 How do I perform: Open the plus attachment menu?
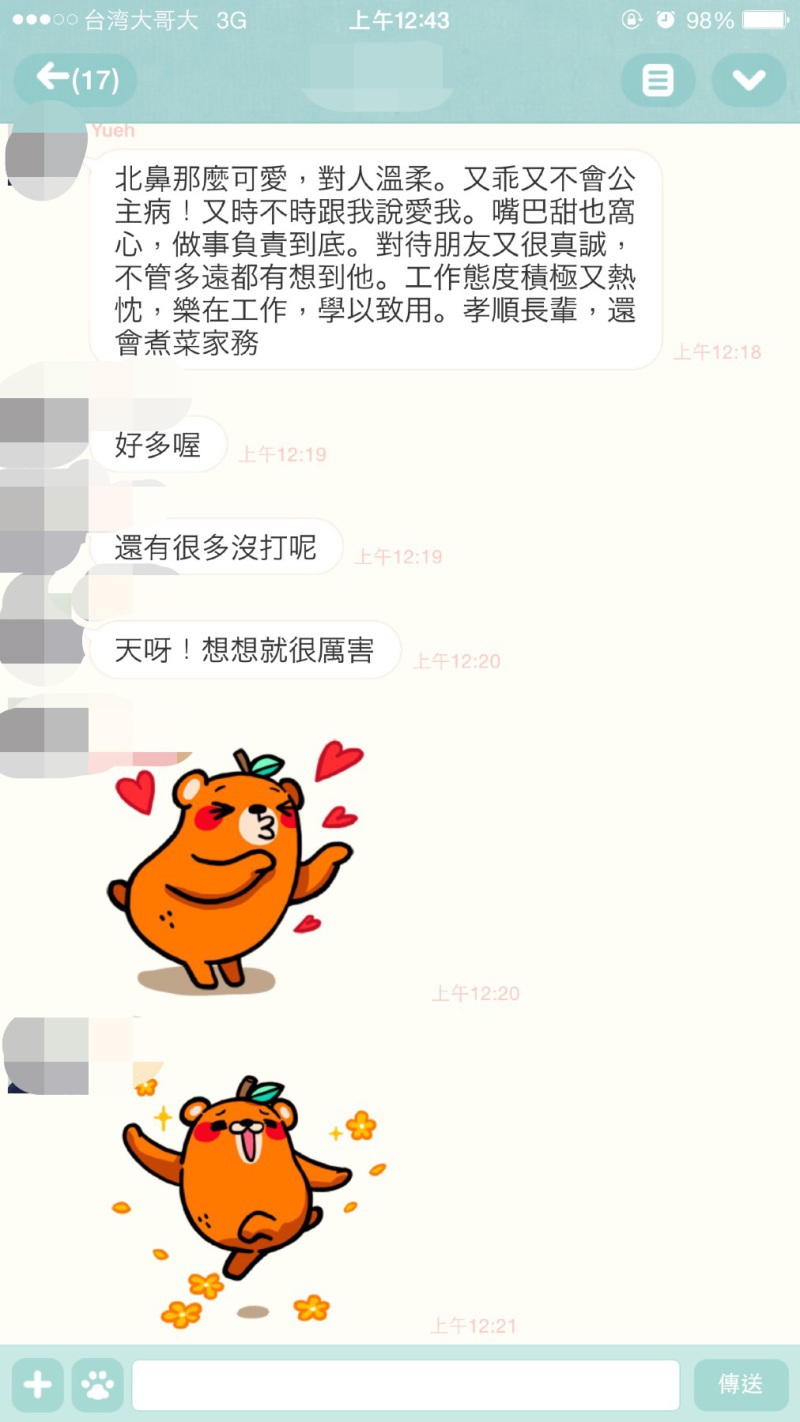[38, 1385]
